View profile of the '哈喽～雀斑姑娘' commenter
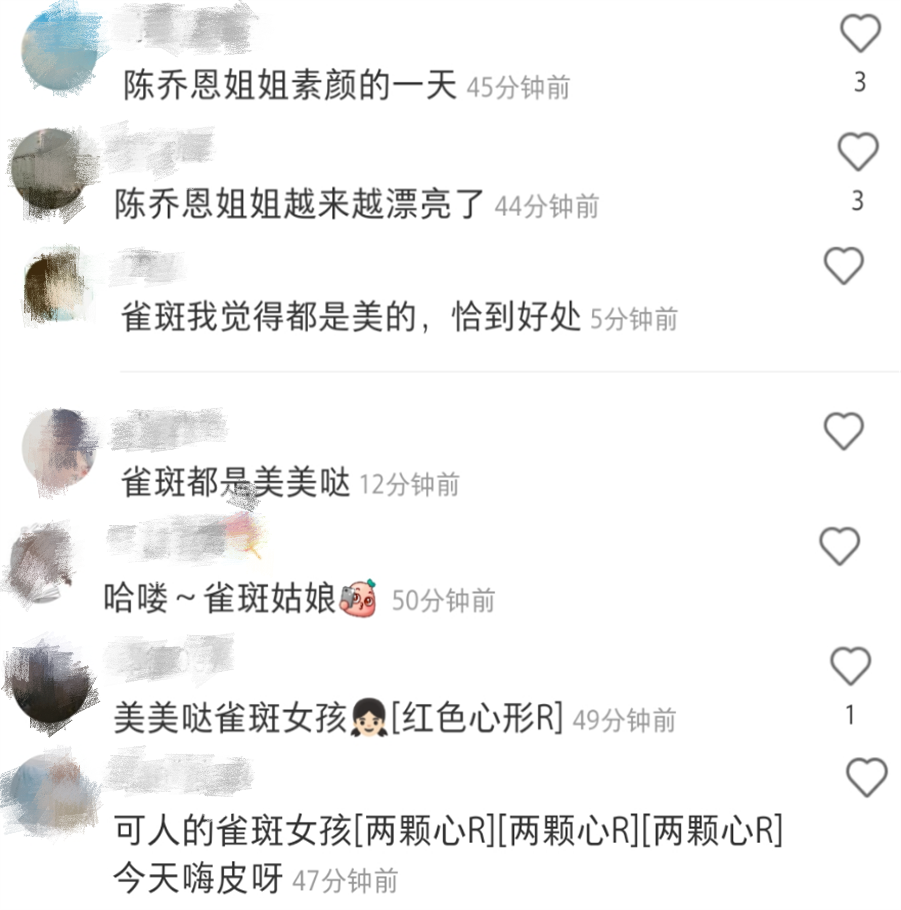Viewport: 901px width, 910px height. pos(42,566)
